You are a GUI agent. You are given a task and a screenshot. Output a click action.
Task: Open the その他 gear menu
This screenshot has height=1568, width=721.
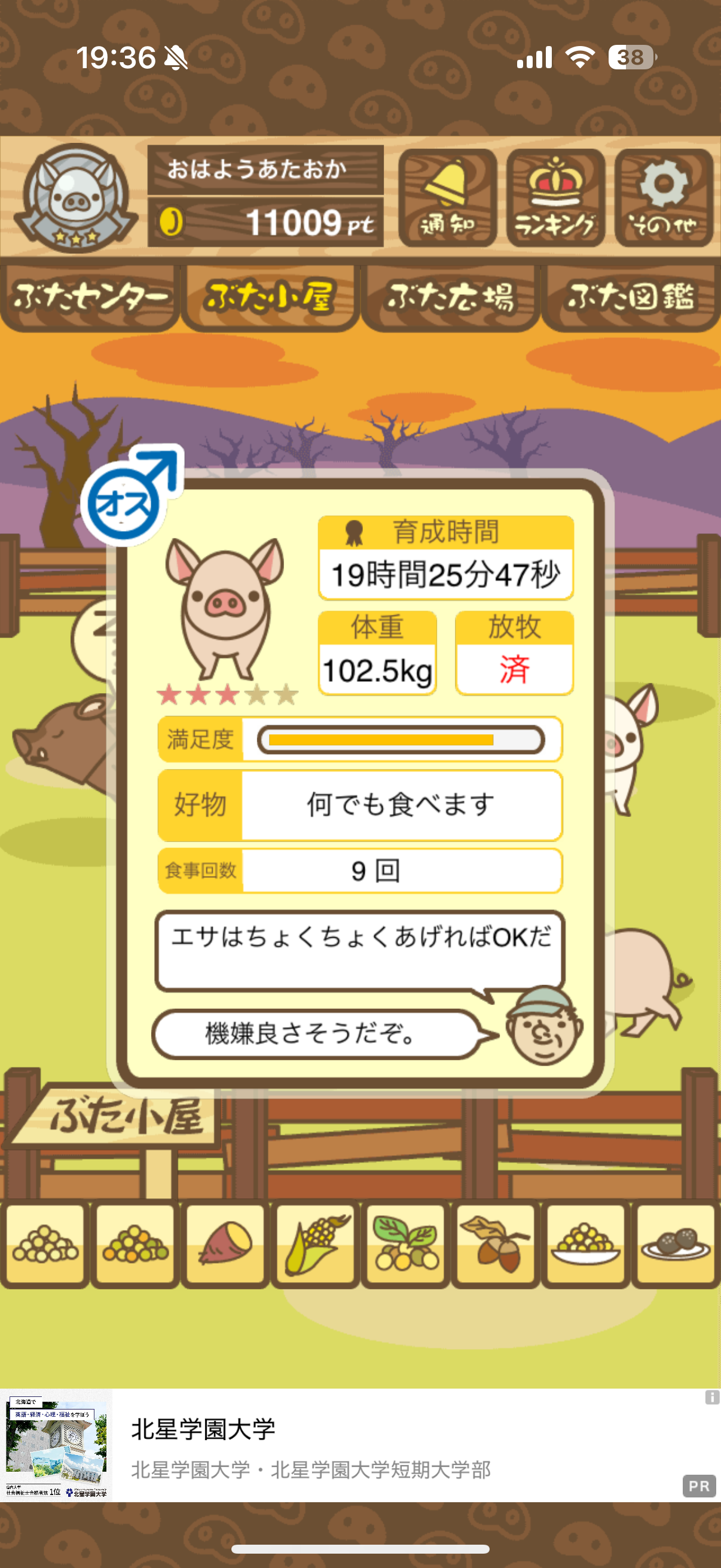pos(663,198)
